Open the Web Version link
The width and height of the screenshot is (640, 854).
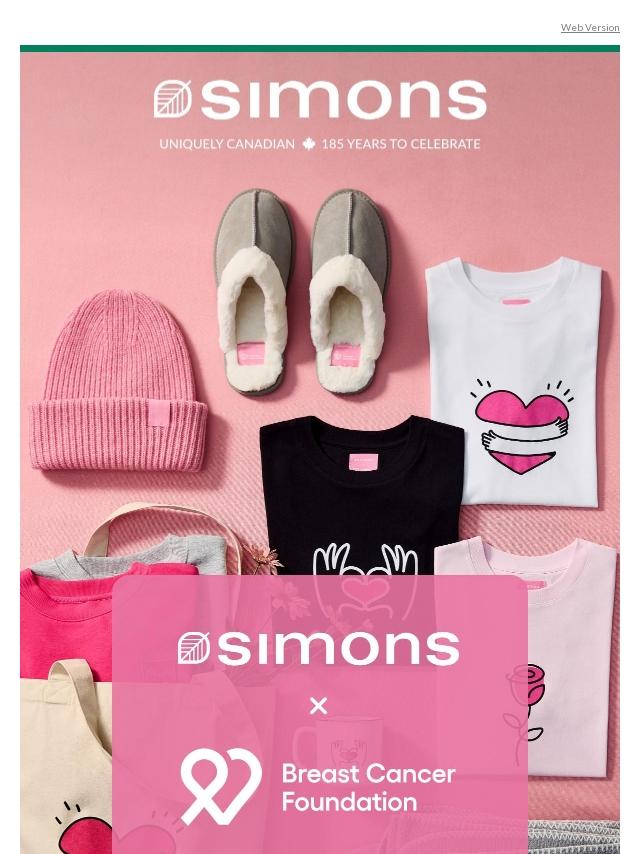589,27
